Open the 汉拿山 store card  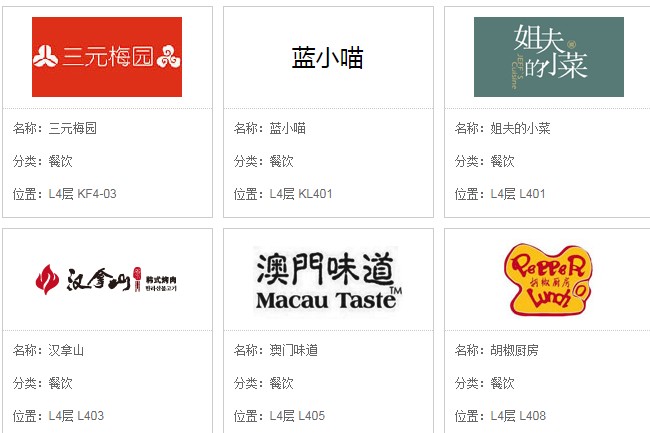[x=107, y=280]
